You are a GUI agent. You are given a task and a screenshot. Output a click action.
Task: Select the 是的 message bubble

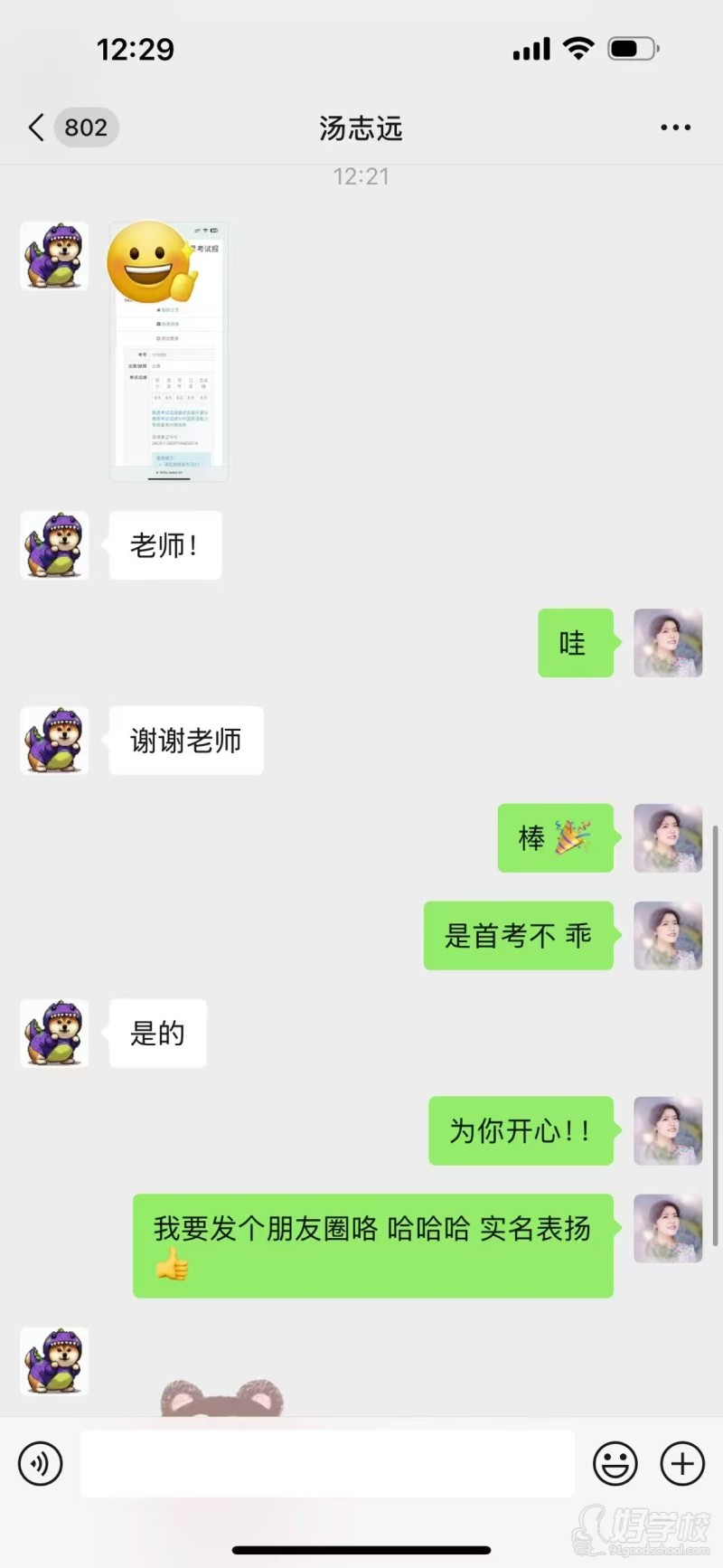click(158, 1034)
